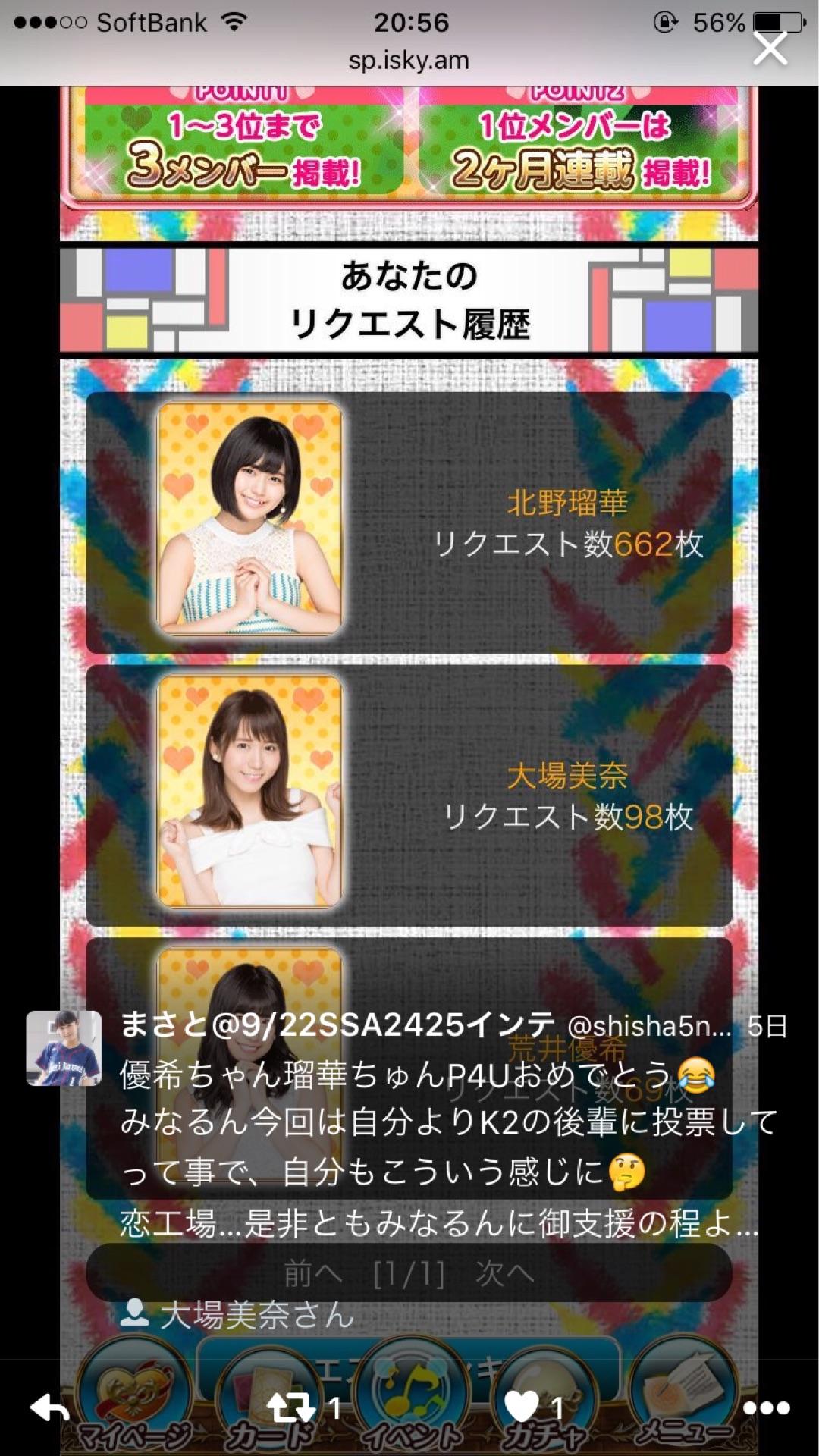
Task: Open tagged user 大場美奈さん
Action: tap(239, 1314)
